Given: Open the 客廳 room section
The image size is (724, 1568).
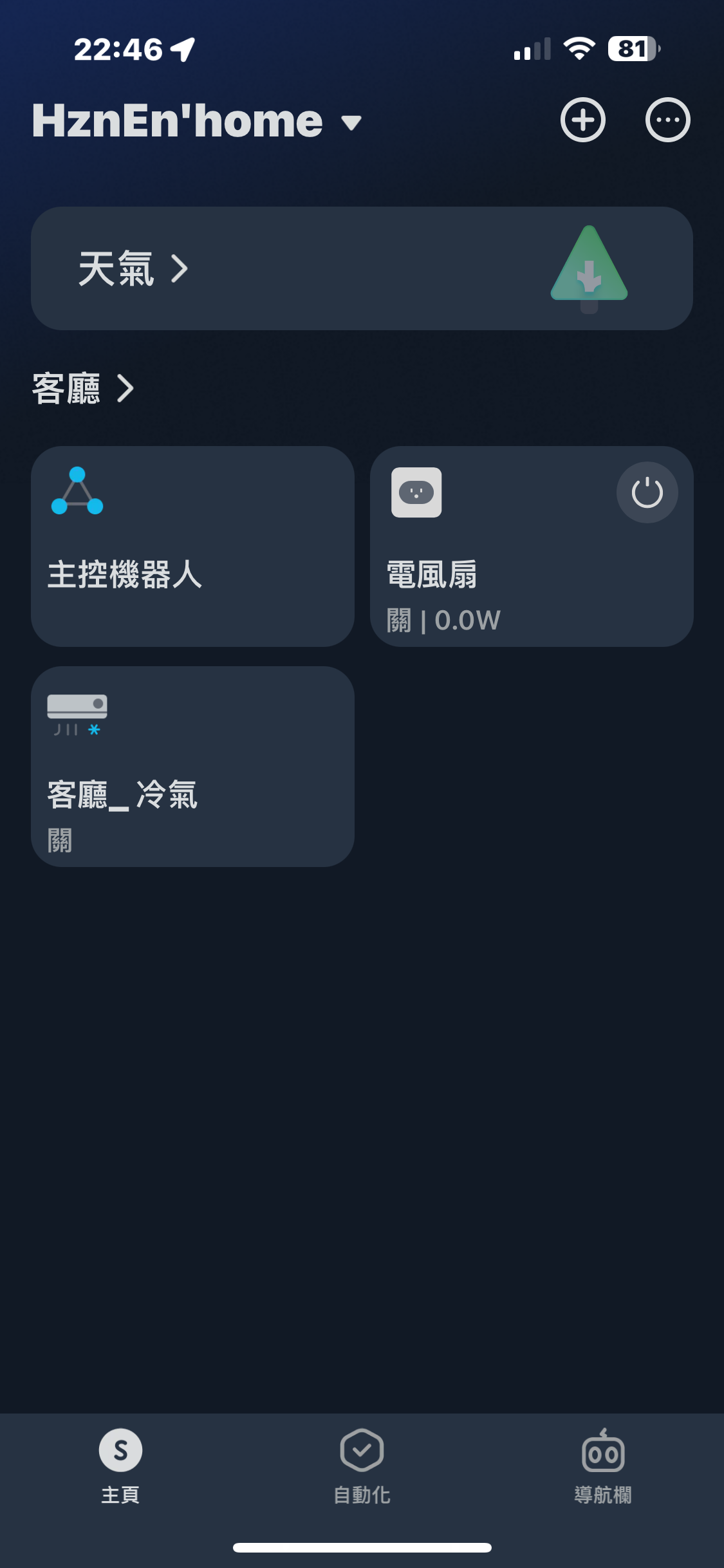Looking at the screenshot, I should point(84,388).
